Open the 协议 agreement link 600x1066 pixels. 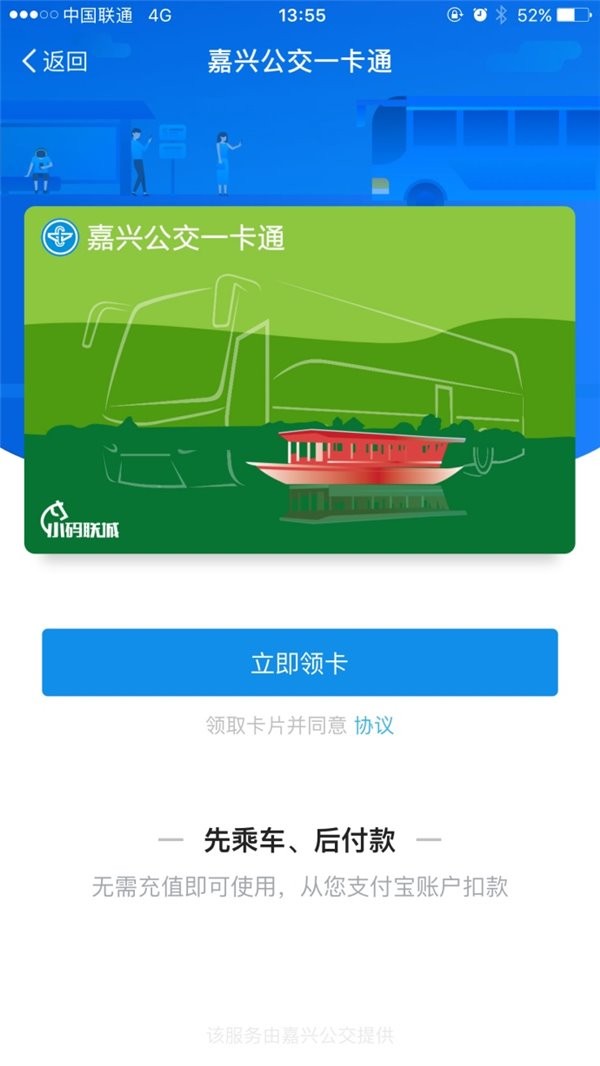(x=374, y=725)
